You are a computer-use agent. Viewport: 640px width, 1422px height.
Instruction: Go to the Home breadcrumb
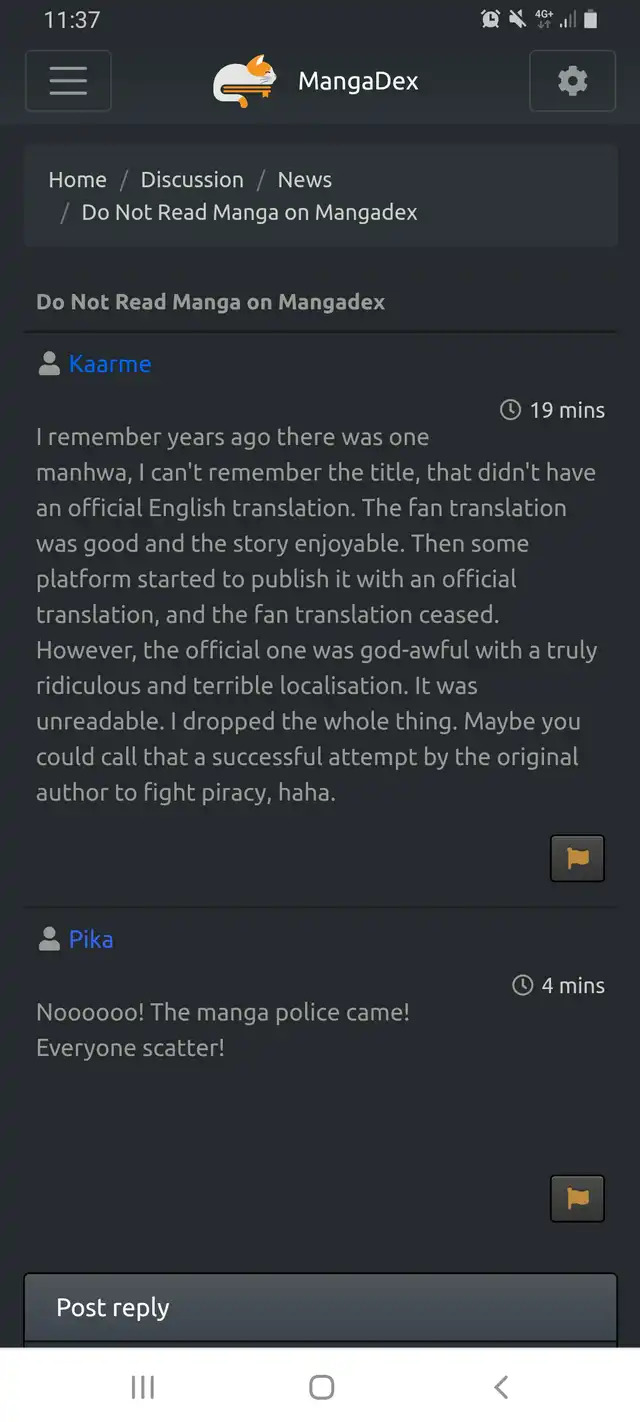[77, 180]
